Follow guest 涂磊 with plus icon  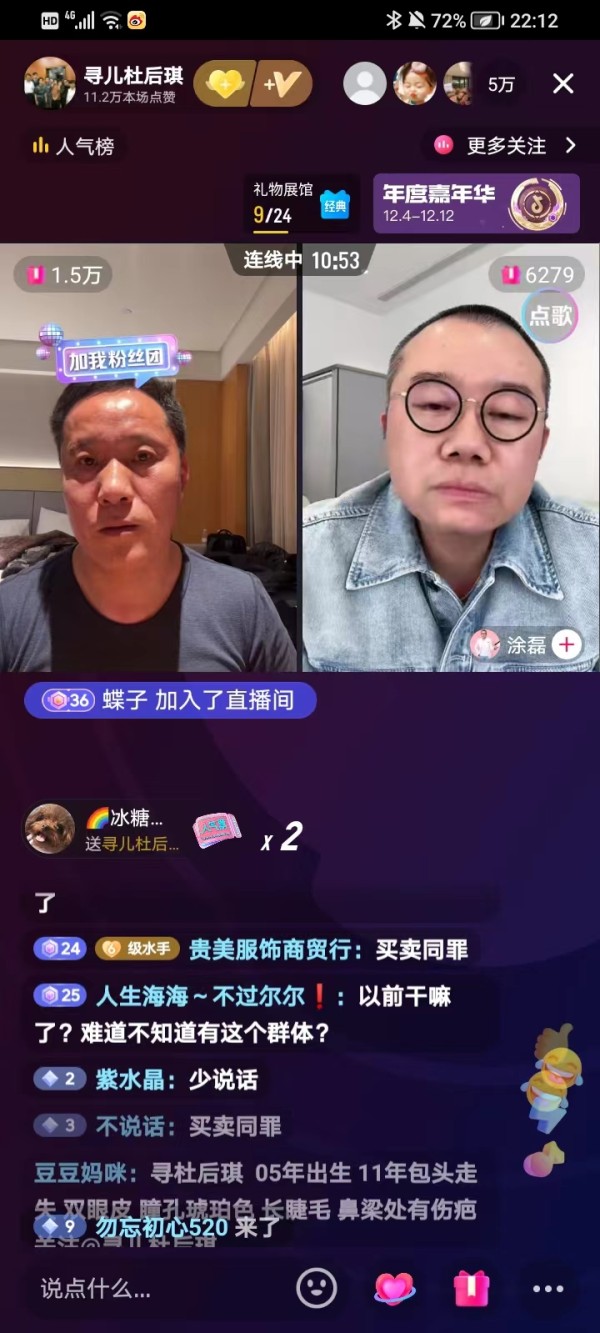(567, 644)
